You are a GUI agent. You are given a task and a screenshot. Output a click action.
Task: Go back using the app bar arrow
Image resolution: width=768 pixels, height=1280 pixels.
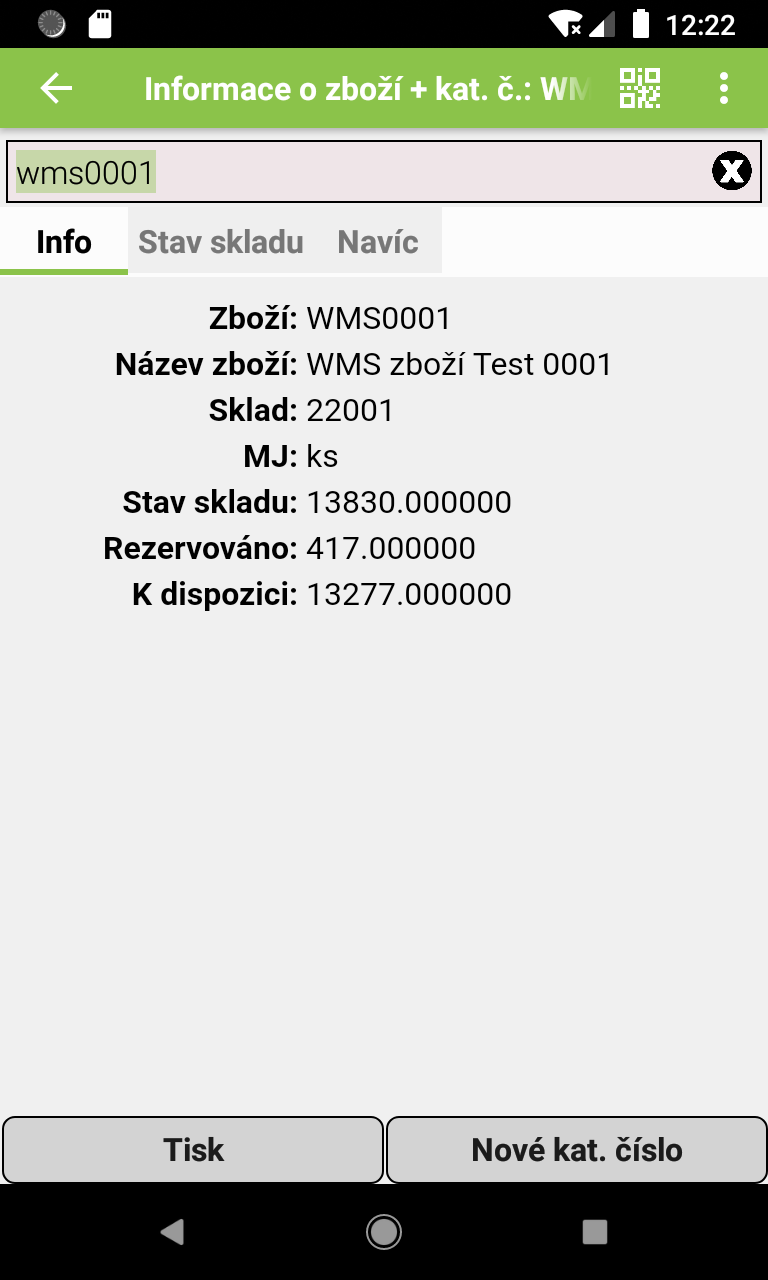coord(56,88)
